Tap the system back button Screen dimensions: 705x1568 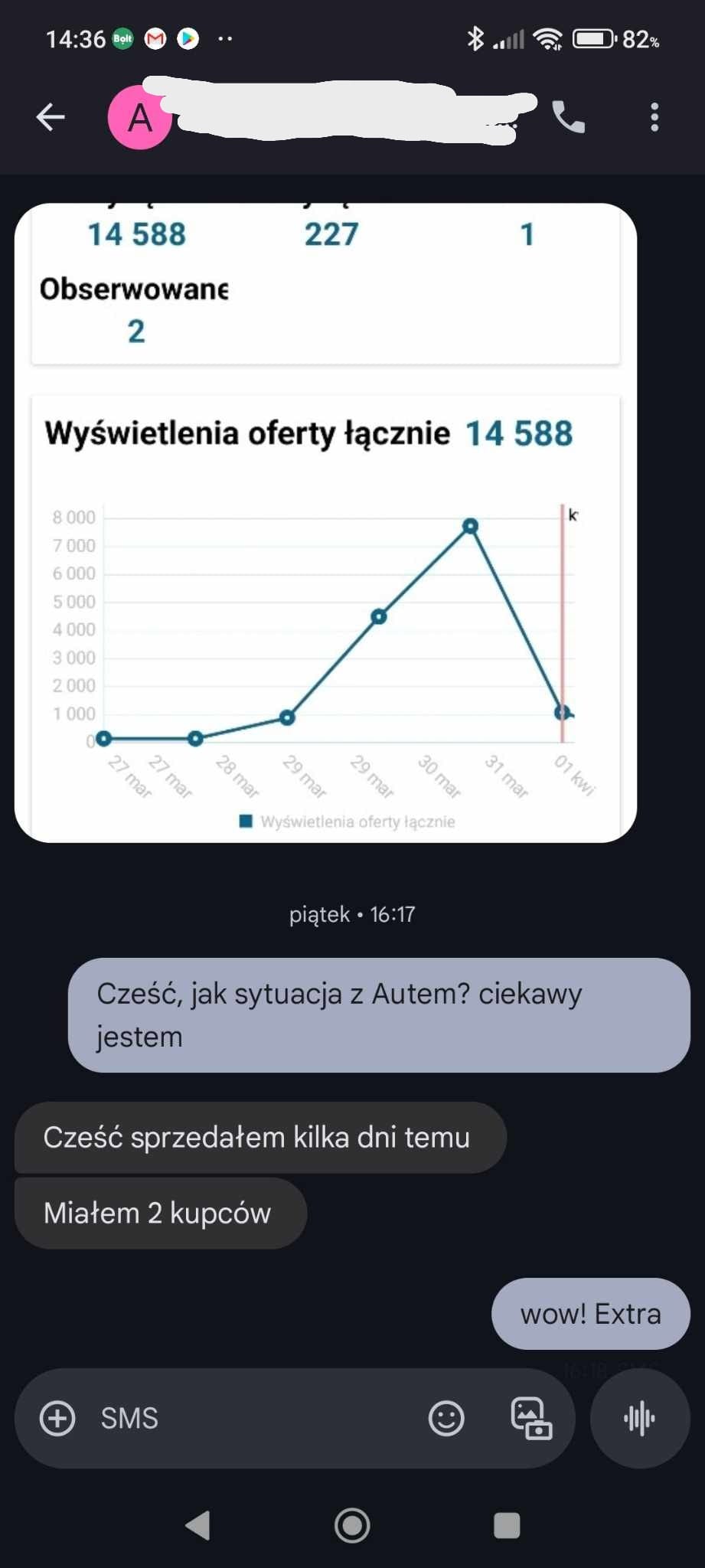pos(198,1525)
